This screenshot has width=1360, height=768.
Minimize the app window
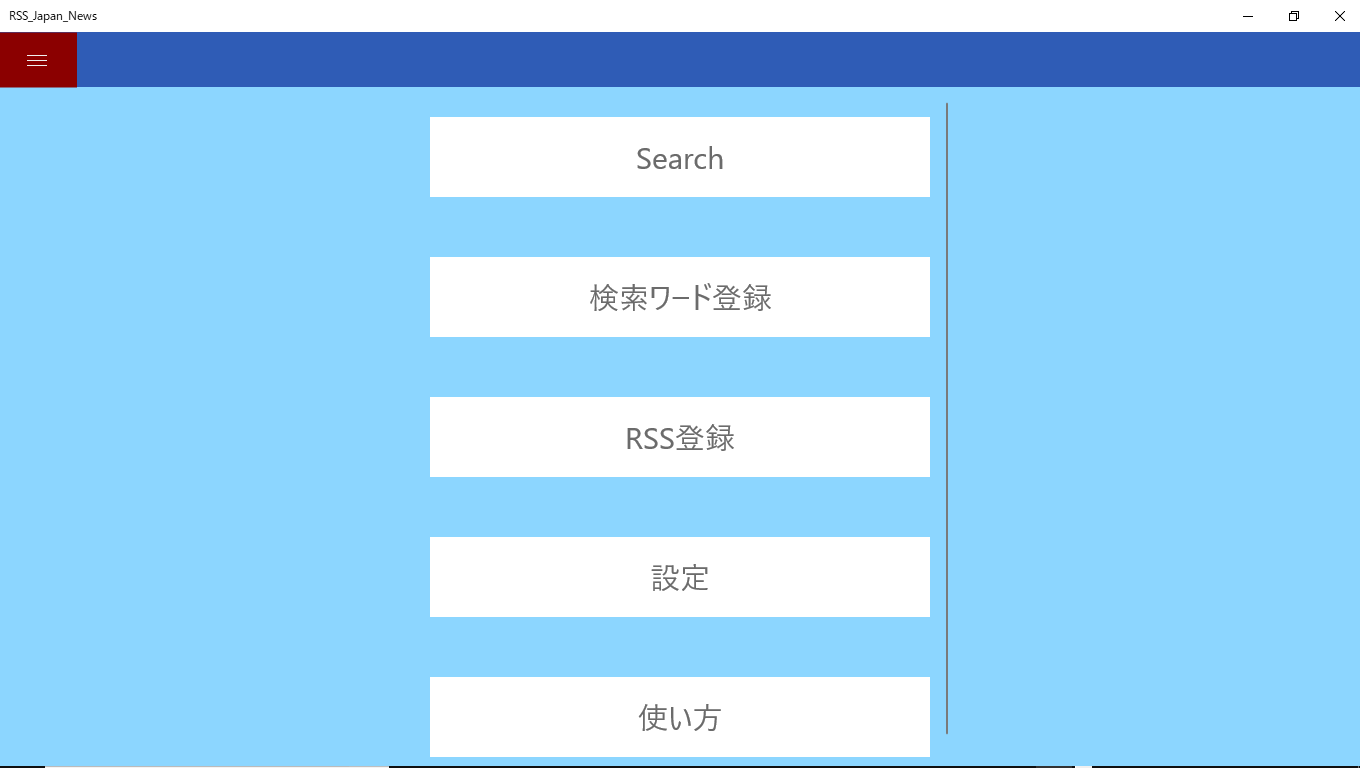(x=1249, y=16)
